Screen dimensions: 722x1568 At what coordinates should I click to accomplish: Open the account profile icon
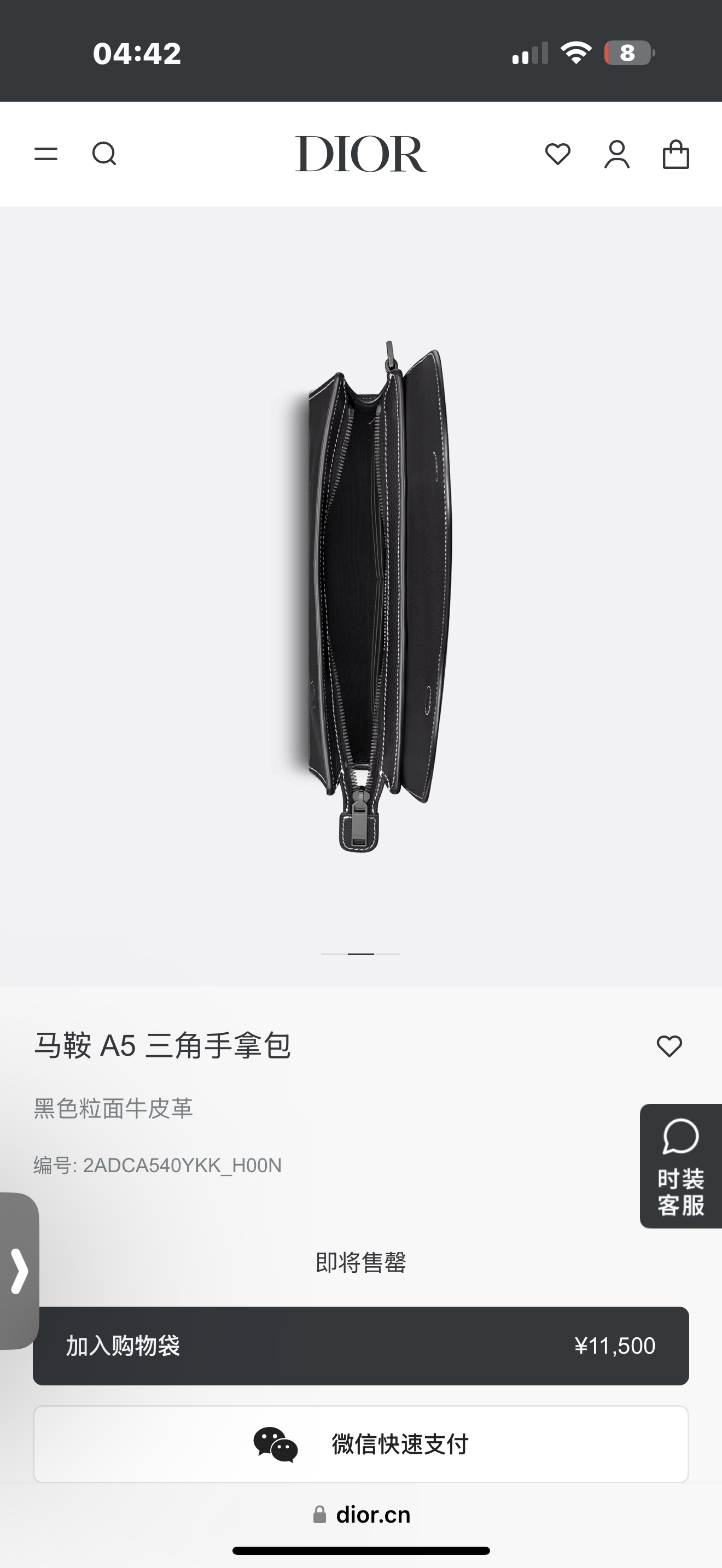(616, 154)
